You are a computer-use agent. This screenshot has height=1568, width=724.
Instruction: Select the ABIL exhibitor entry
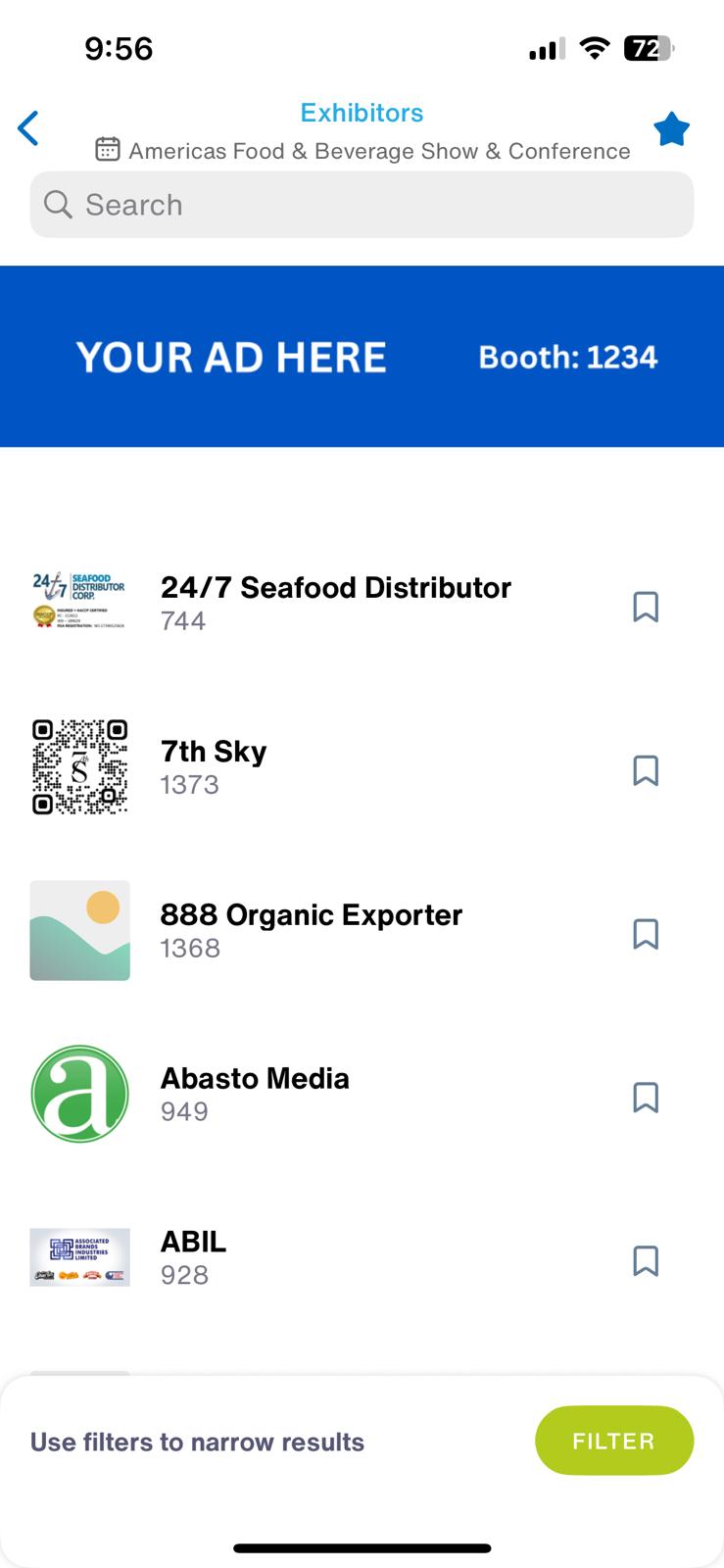(362, 1257)
